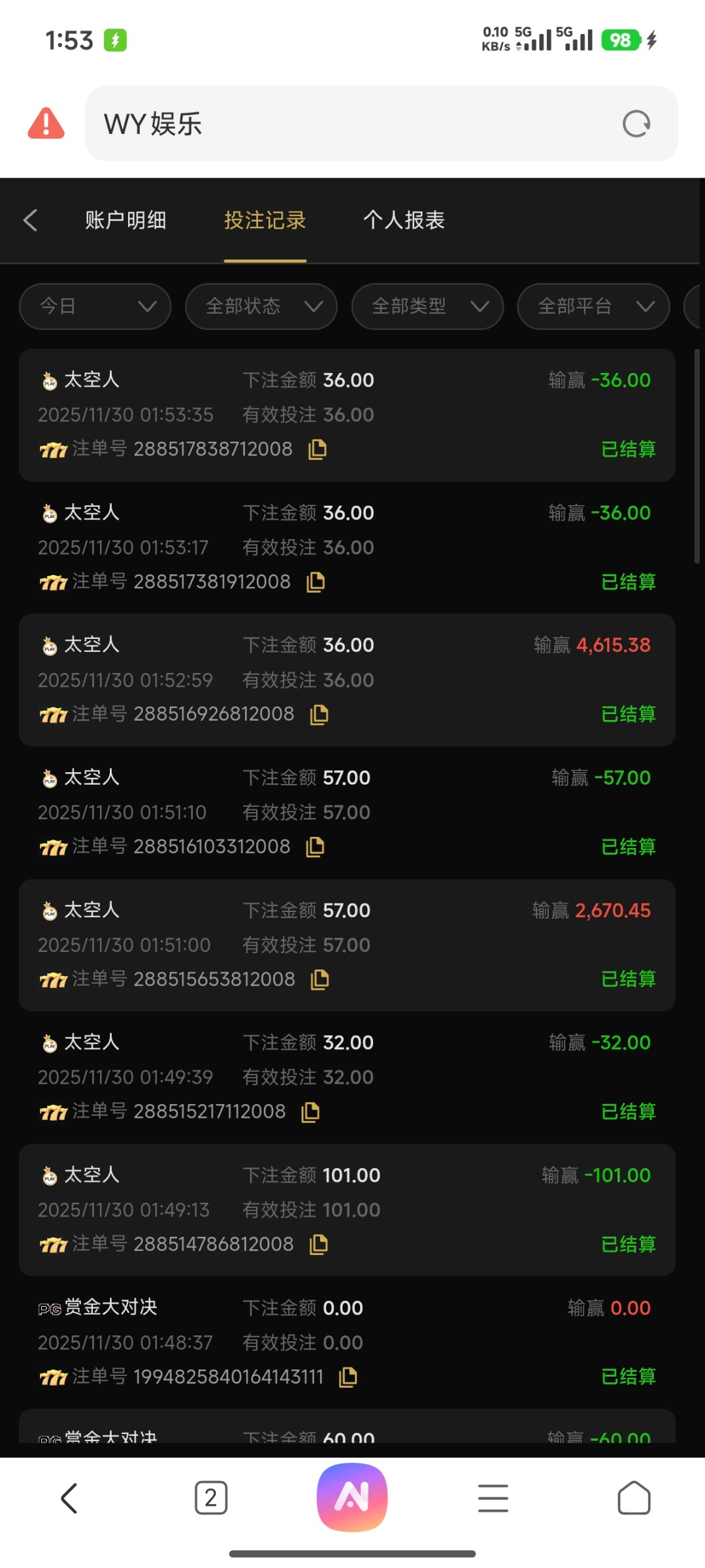Screen dimensions: 705x1568
Task: Open the WY娱乐 address bar
Action: (x=353, y=123)
